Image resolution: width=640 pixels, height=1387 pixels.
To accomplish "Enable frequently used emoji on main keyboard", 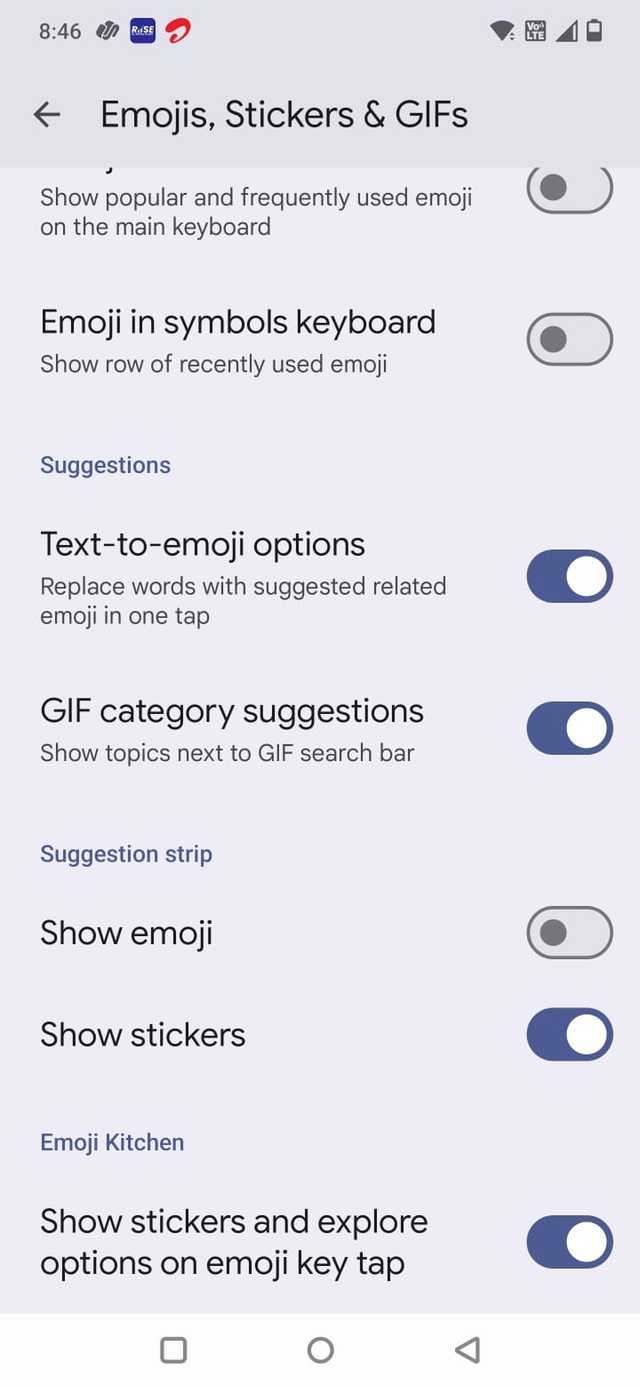I will click(x=569, y=188).
